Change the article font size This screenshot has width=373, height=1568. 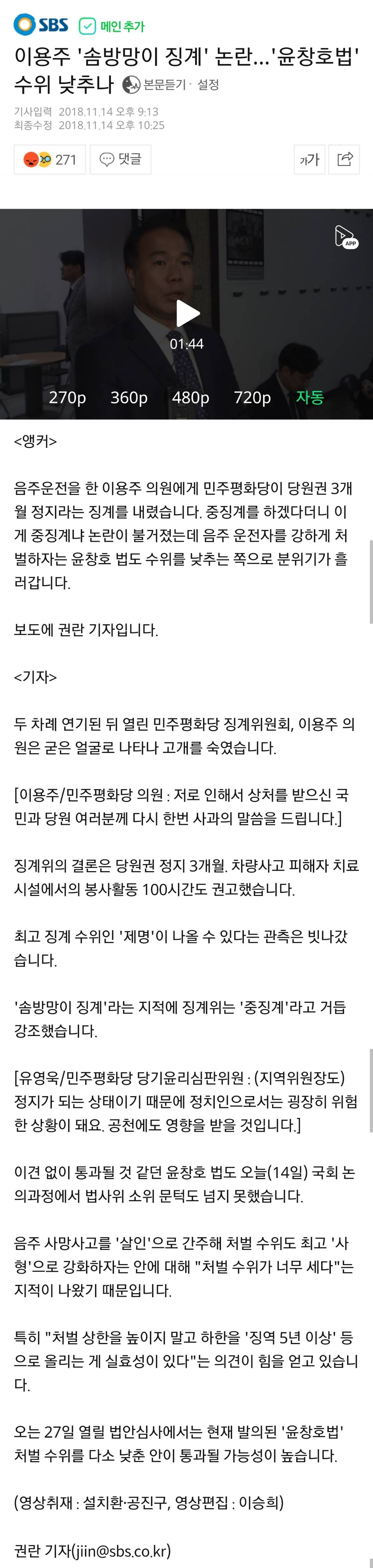(309, 159)
